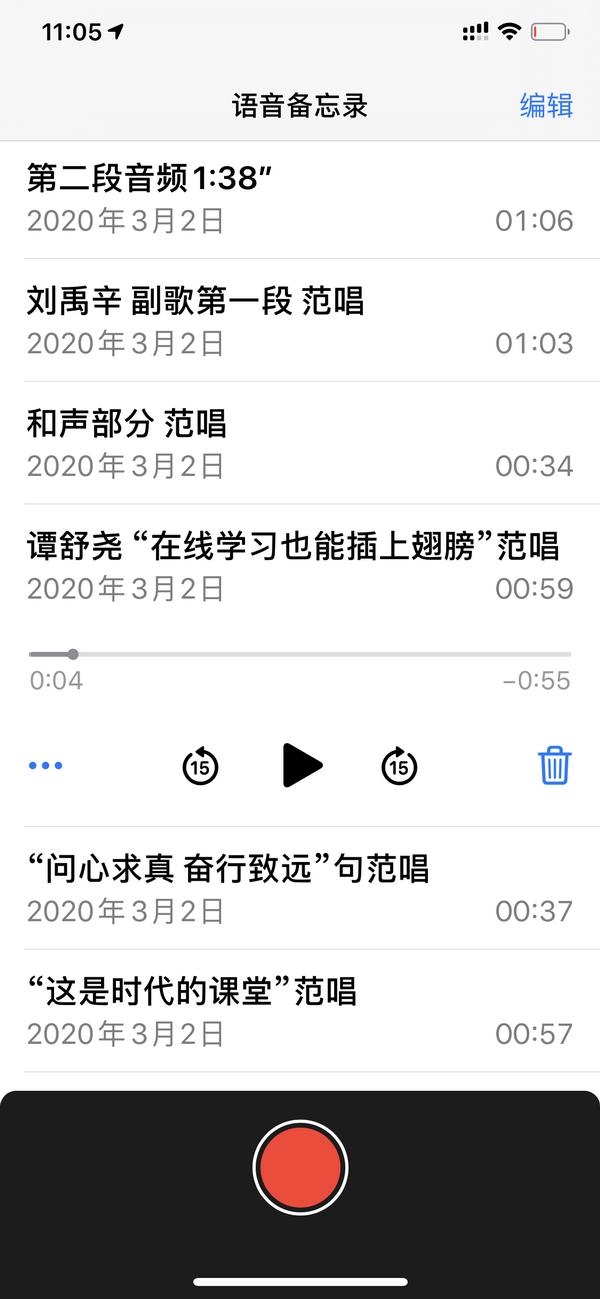Open the 和声部分 范唱 recording
The image size is (600, 1299).
(x=300, y=443)
